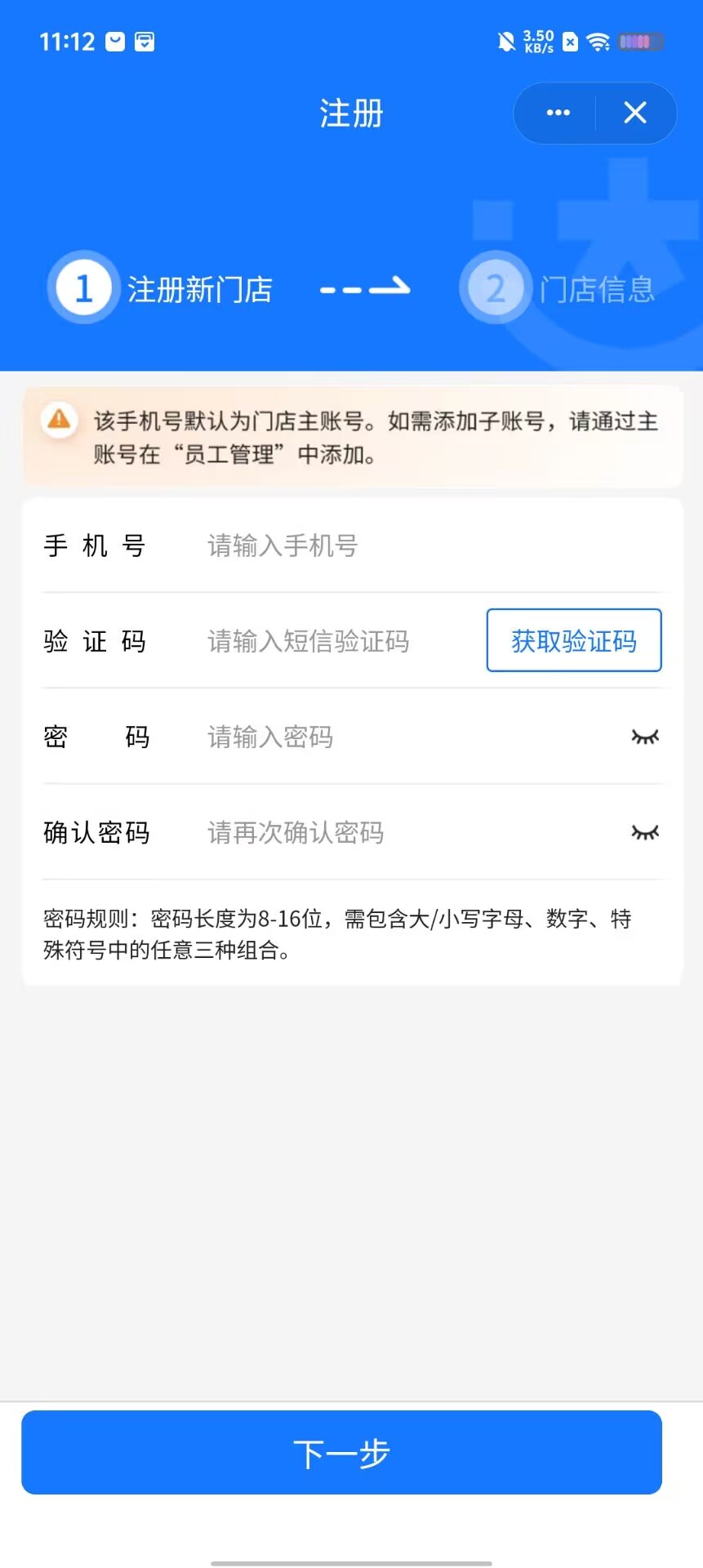
Task: Open the mini program more options menu
Action: [558, 113]
